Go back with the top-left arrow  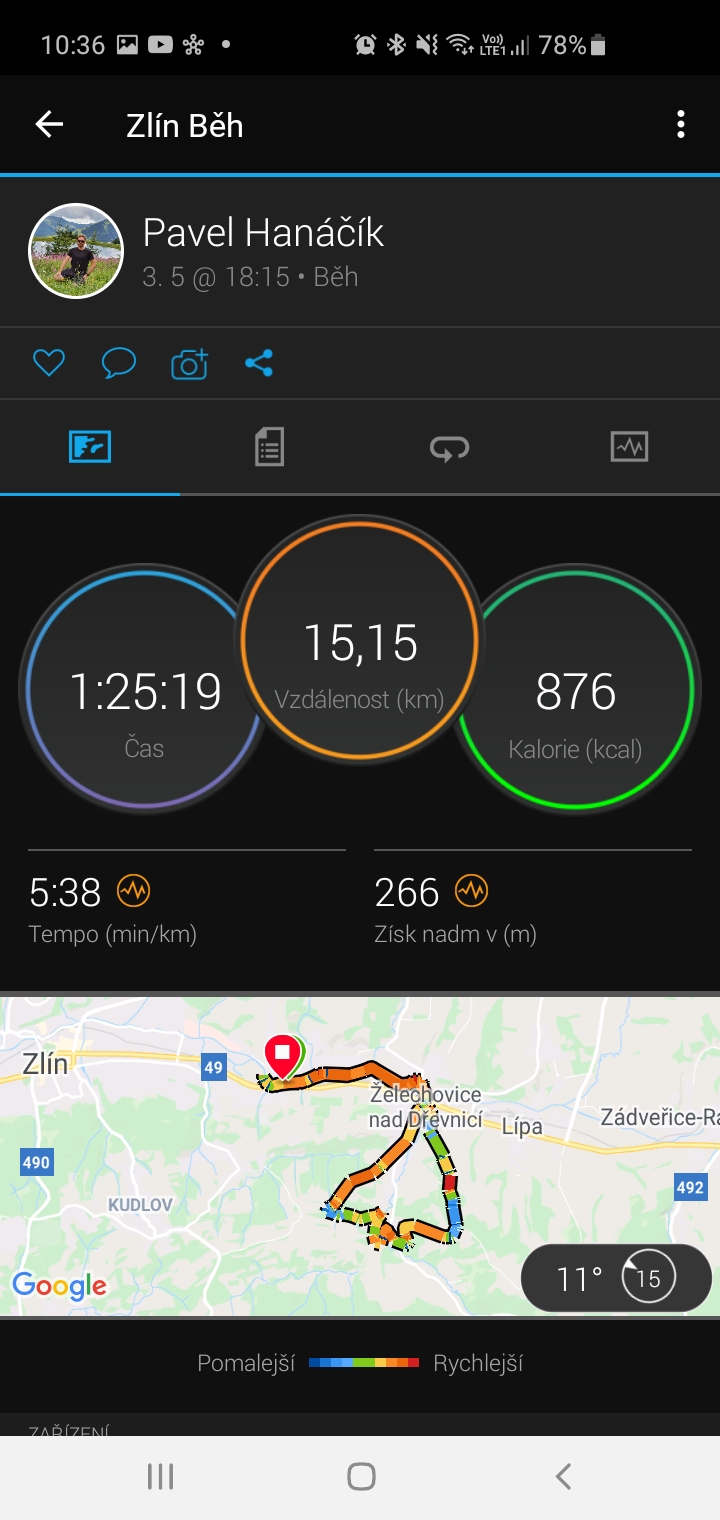(49, 125)
